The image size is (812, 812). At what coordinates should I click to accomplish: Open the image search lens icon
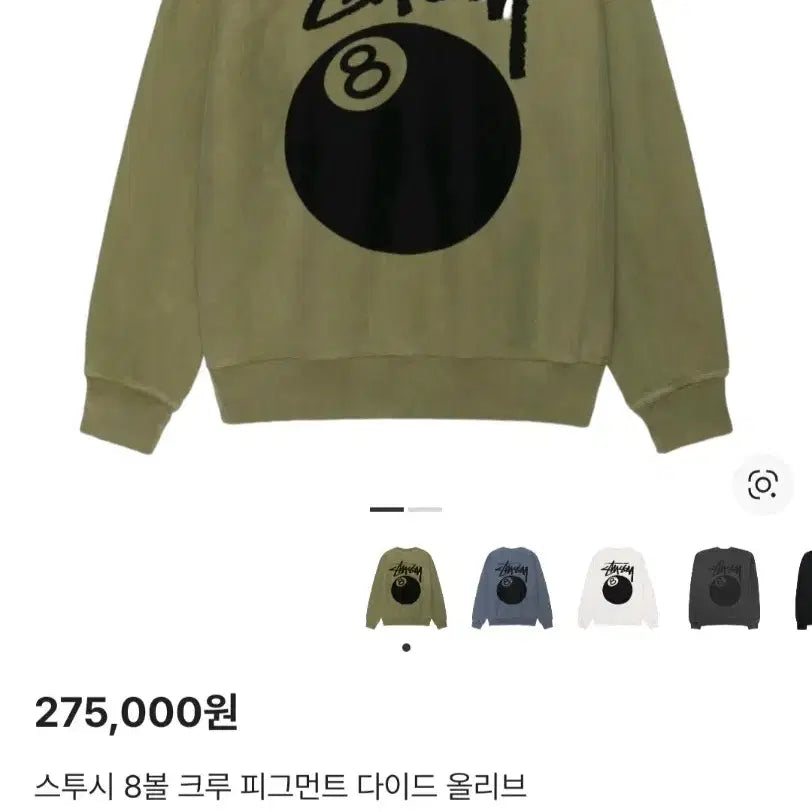pyautogui.click(x=763, y=485)
